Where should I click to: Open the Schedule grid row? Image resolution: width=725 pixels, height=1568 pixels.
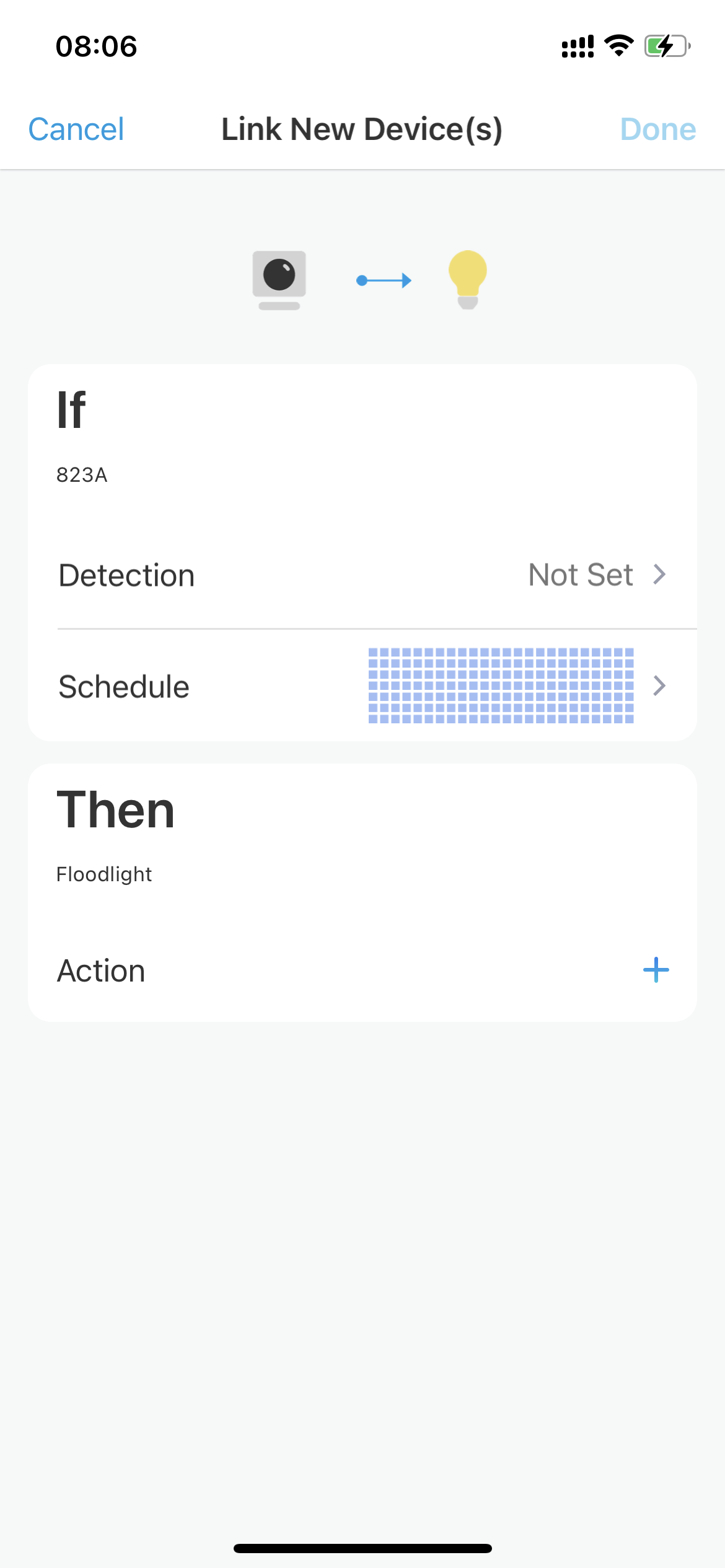(362, 686)
